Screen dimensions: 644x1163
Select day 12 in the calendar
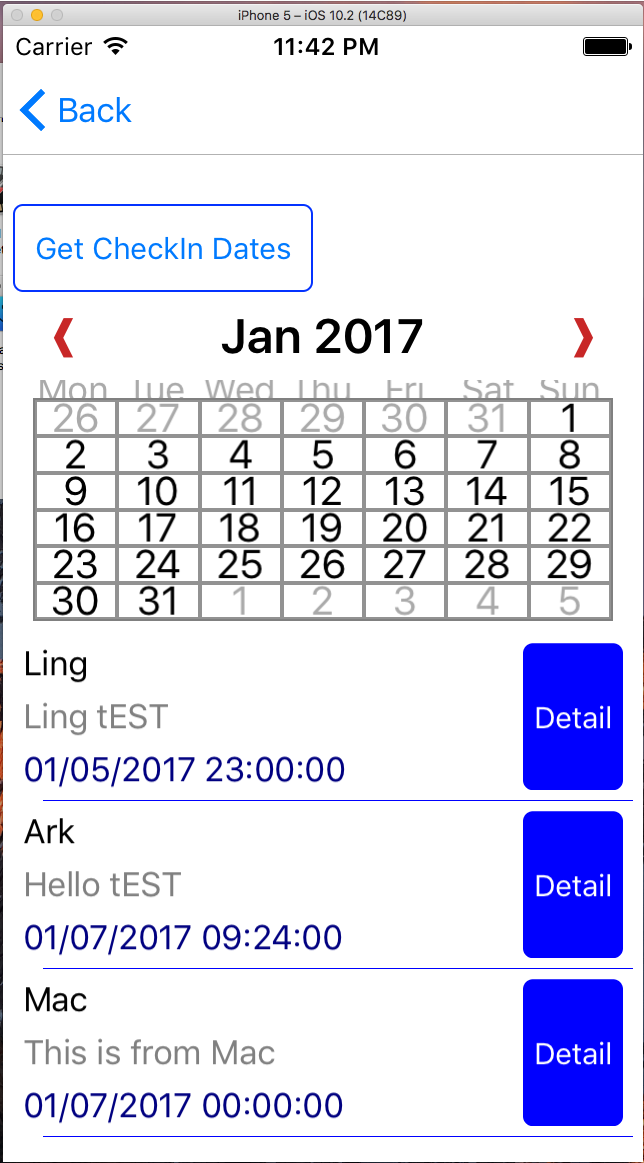click(323, 491)
